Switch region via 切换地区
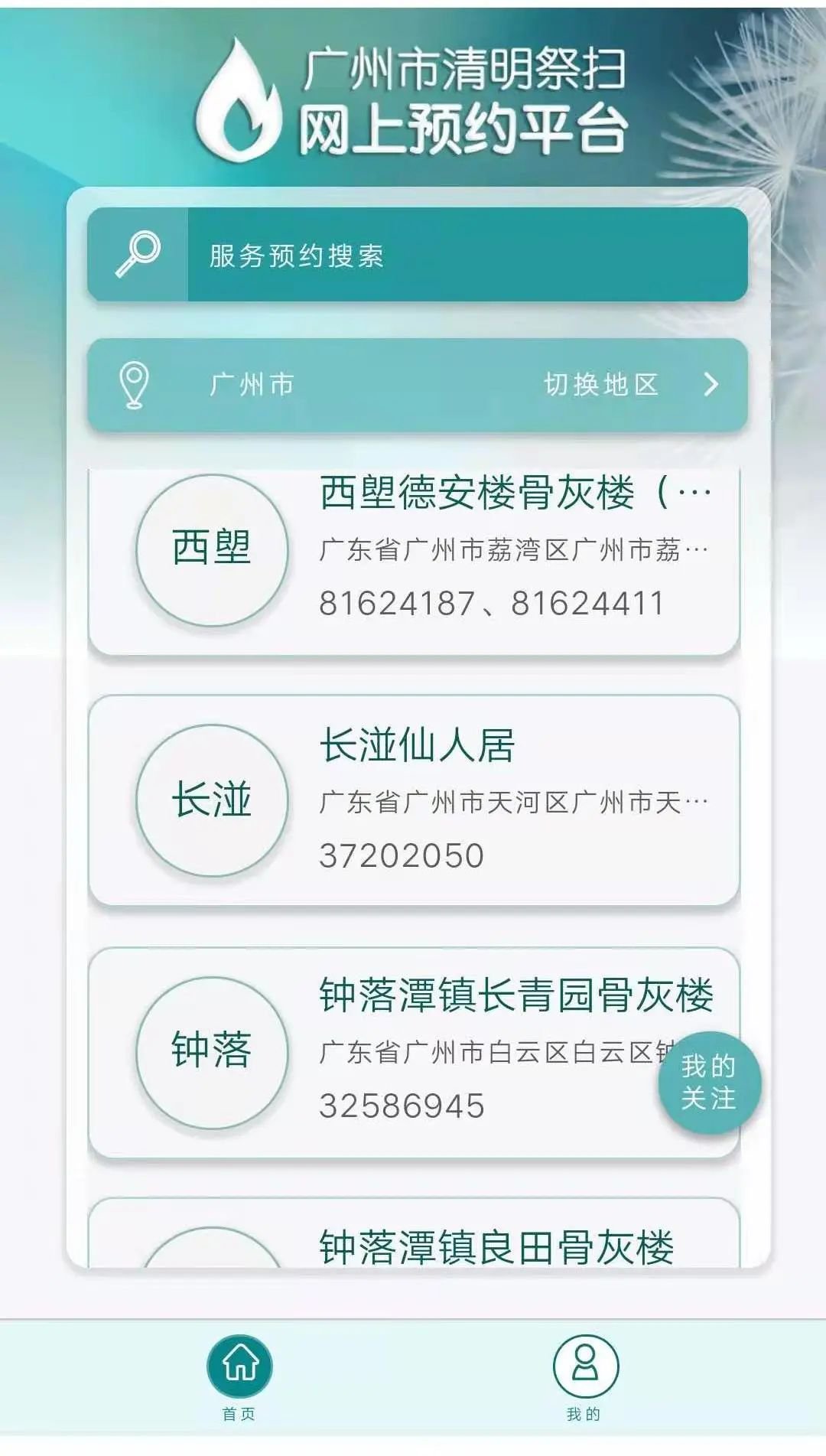This screenshot has width=826, height=1456. click(x=629, y=384)
